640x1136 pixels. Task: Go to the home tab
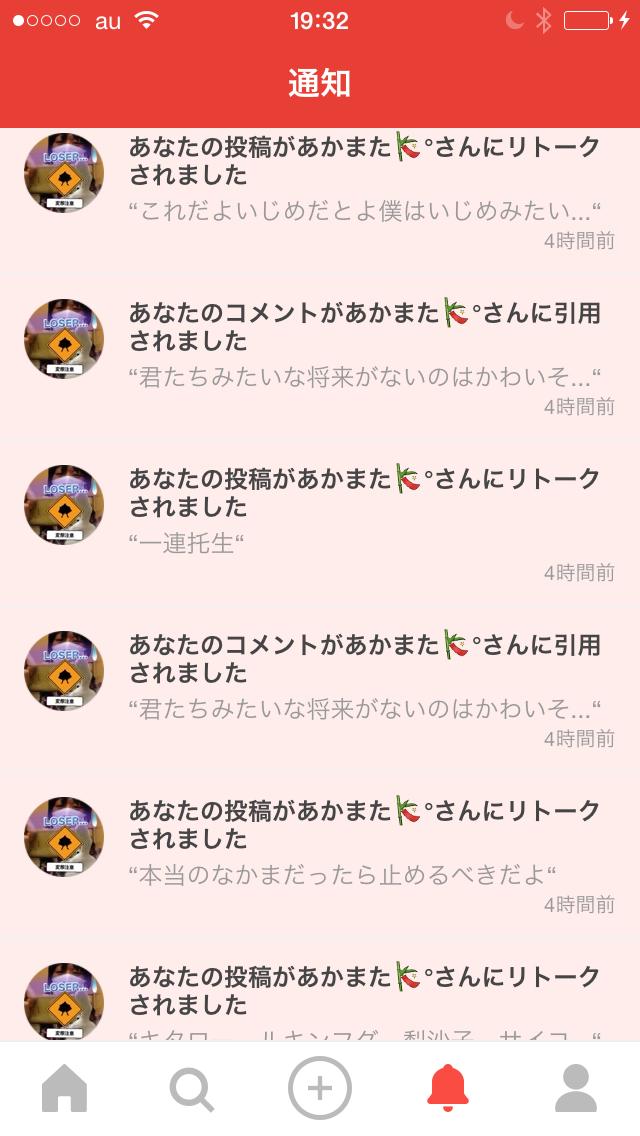pos(64,1088)
